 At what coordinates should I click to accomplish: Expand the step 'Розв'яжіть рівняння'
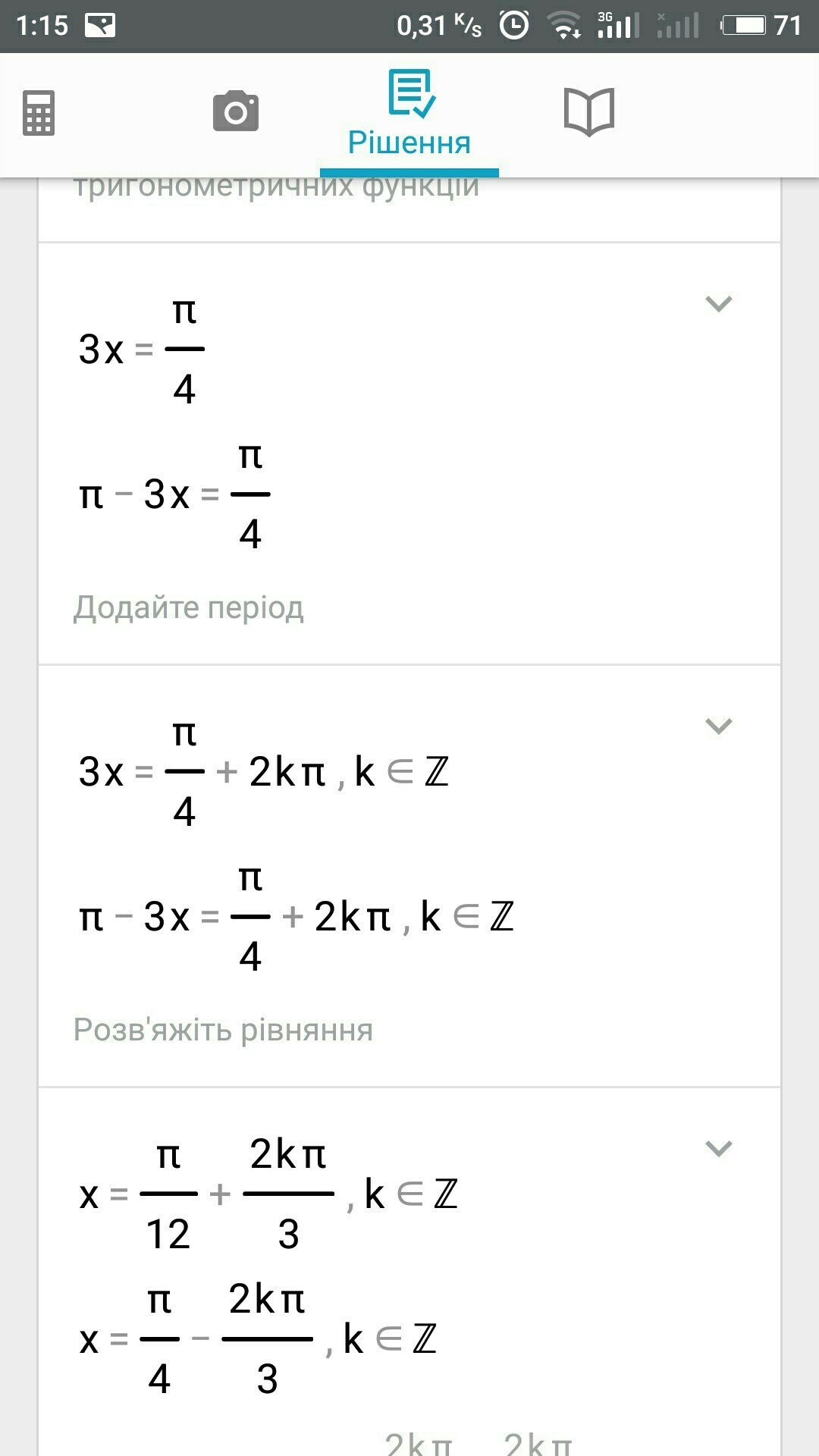(x=718, y=726)
